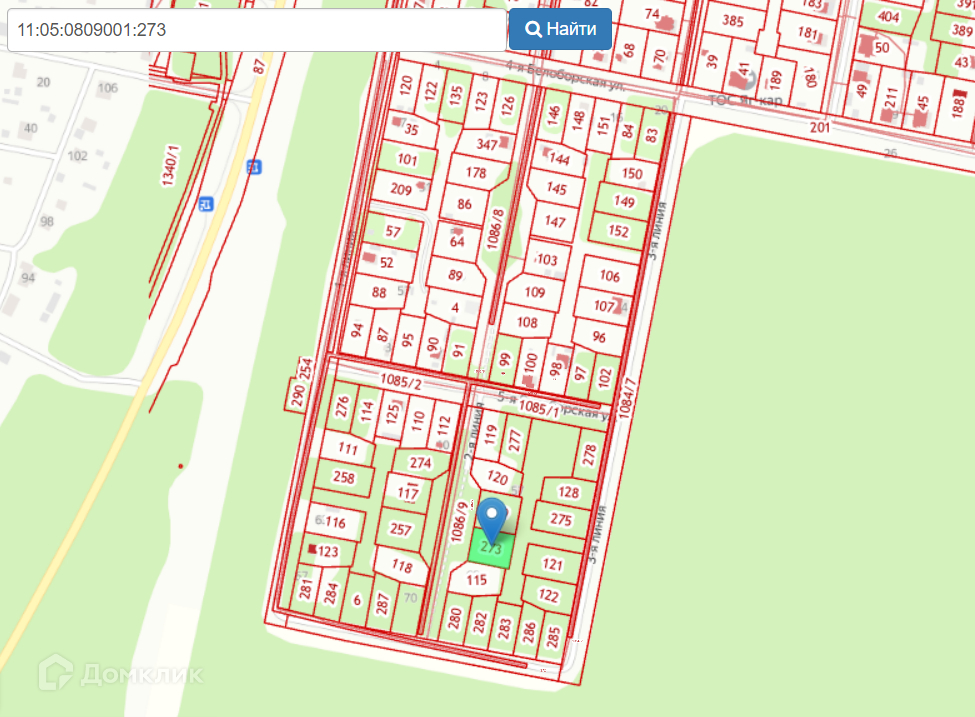Tap the blue pin on plot 273
This screenshot has width=975, height=717.
tap(492, 518)
